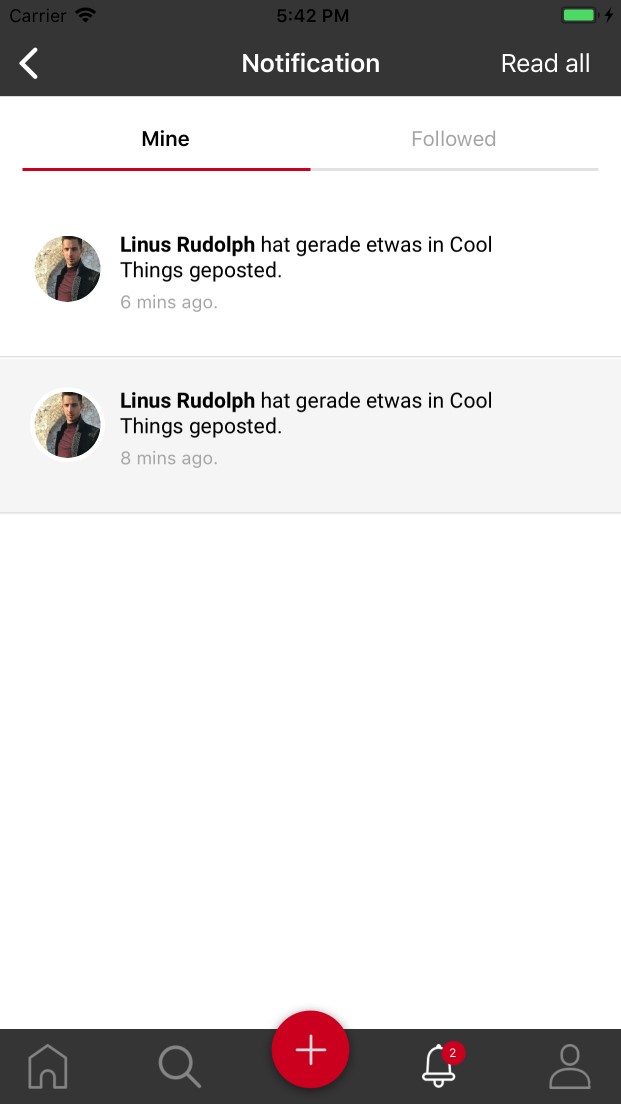Go to the home tab

tap(48, 1066)
